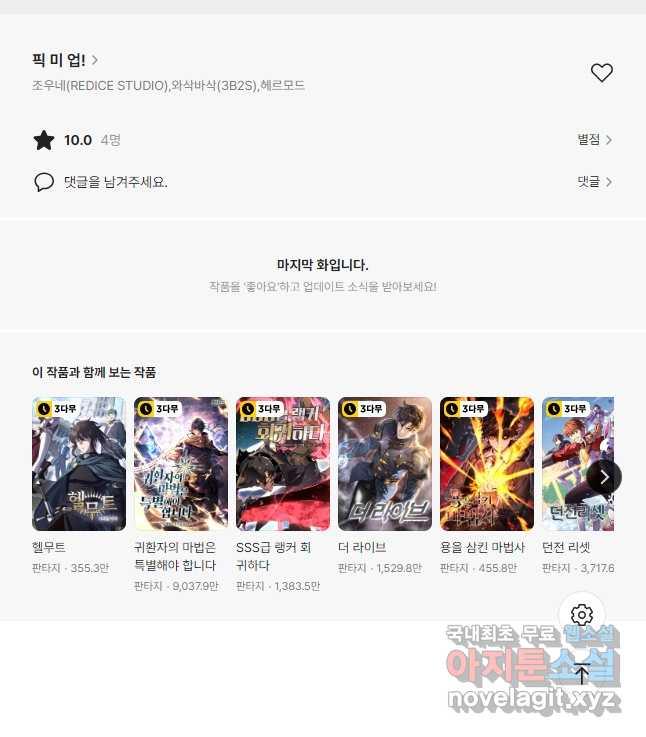Like this series with the heart icon
Screen dimensions: 646x737
(601, 73)
